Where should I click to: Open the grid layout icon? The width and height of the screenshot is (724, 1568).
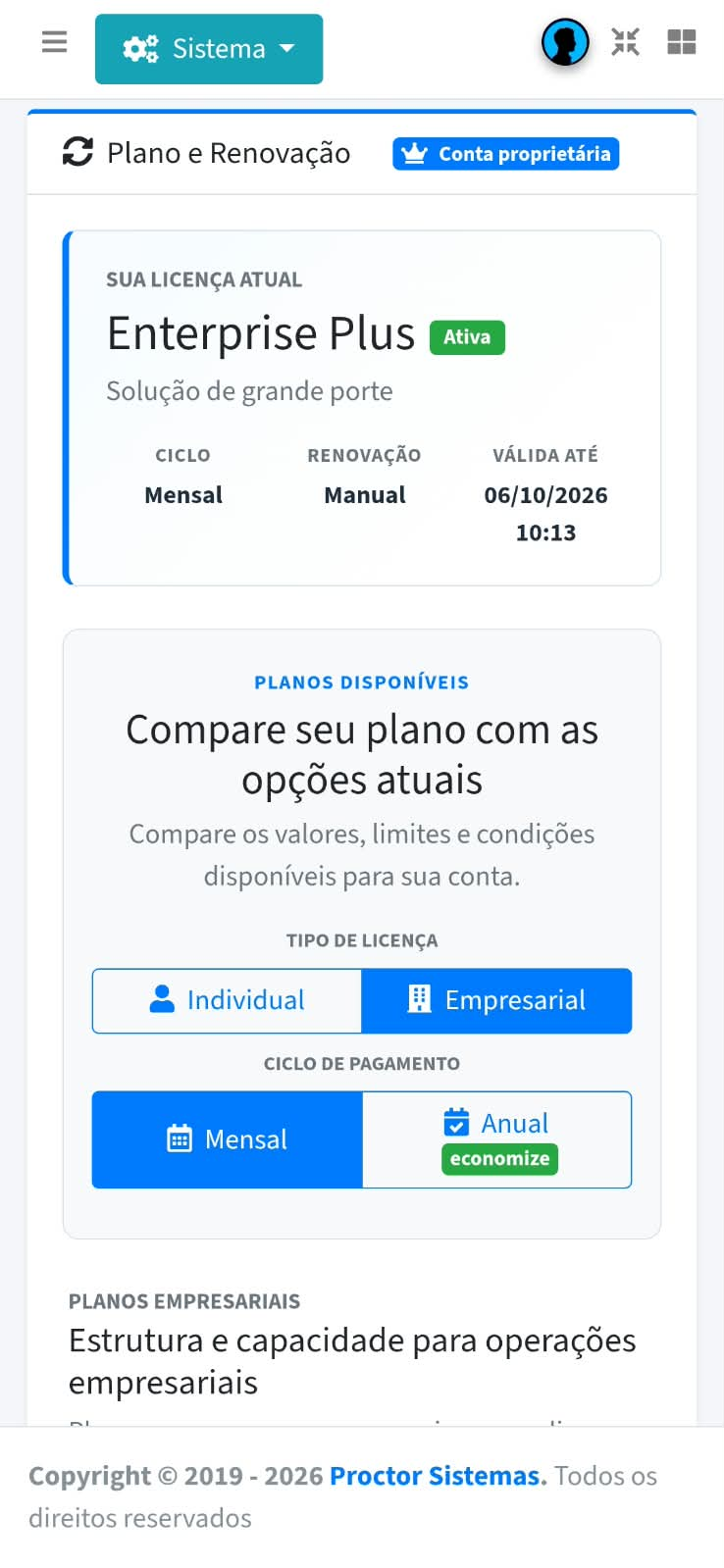click(x=682, y=42)
